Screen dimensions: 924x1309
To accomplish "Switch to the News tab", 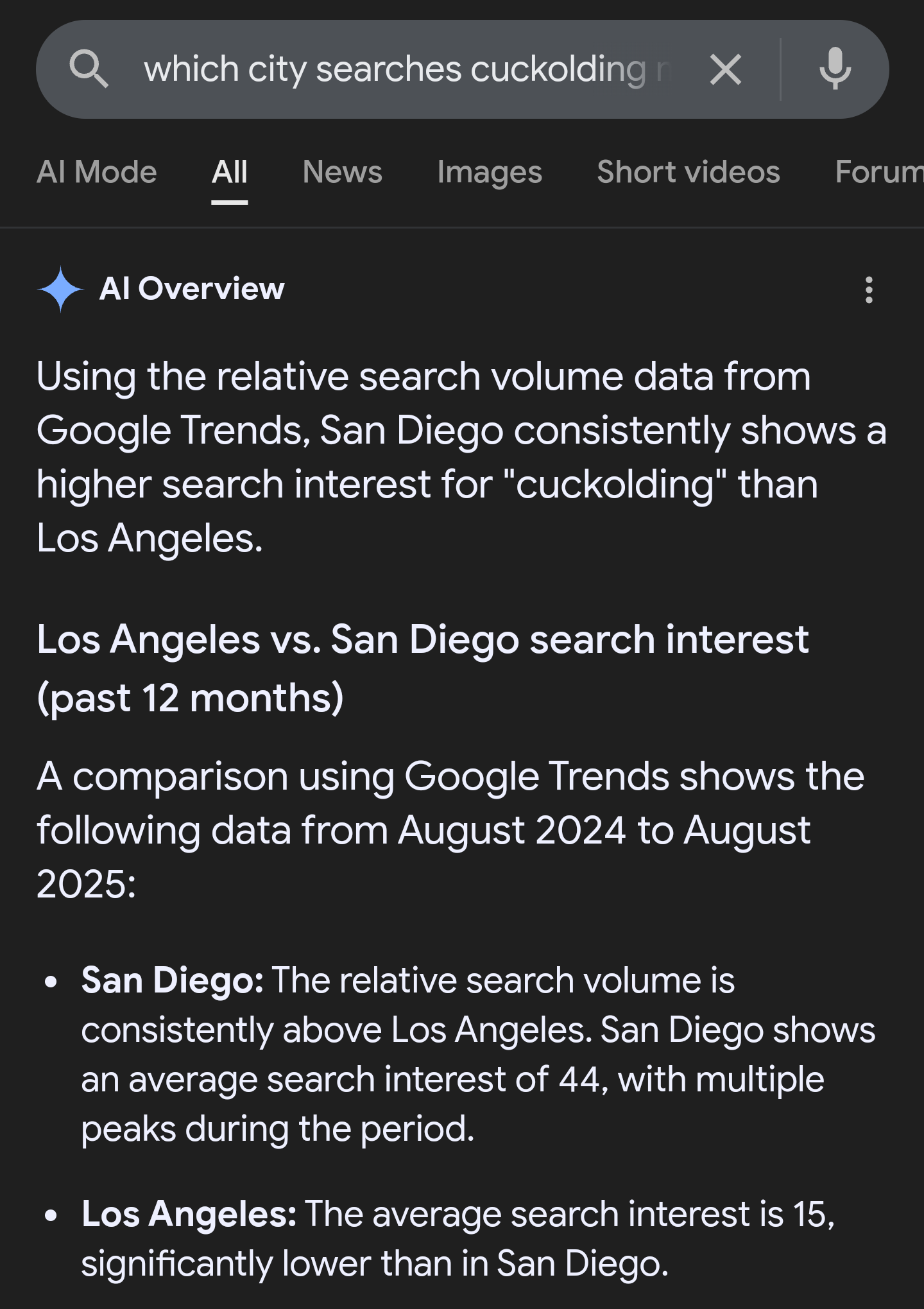I will click(x=342, y=172).
